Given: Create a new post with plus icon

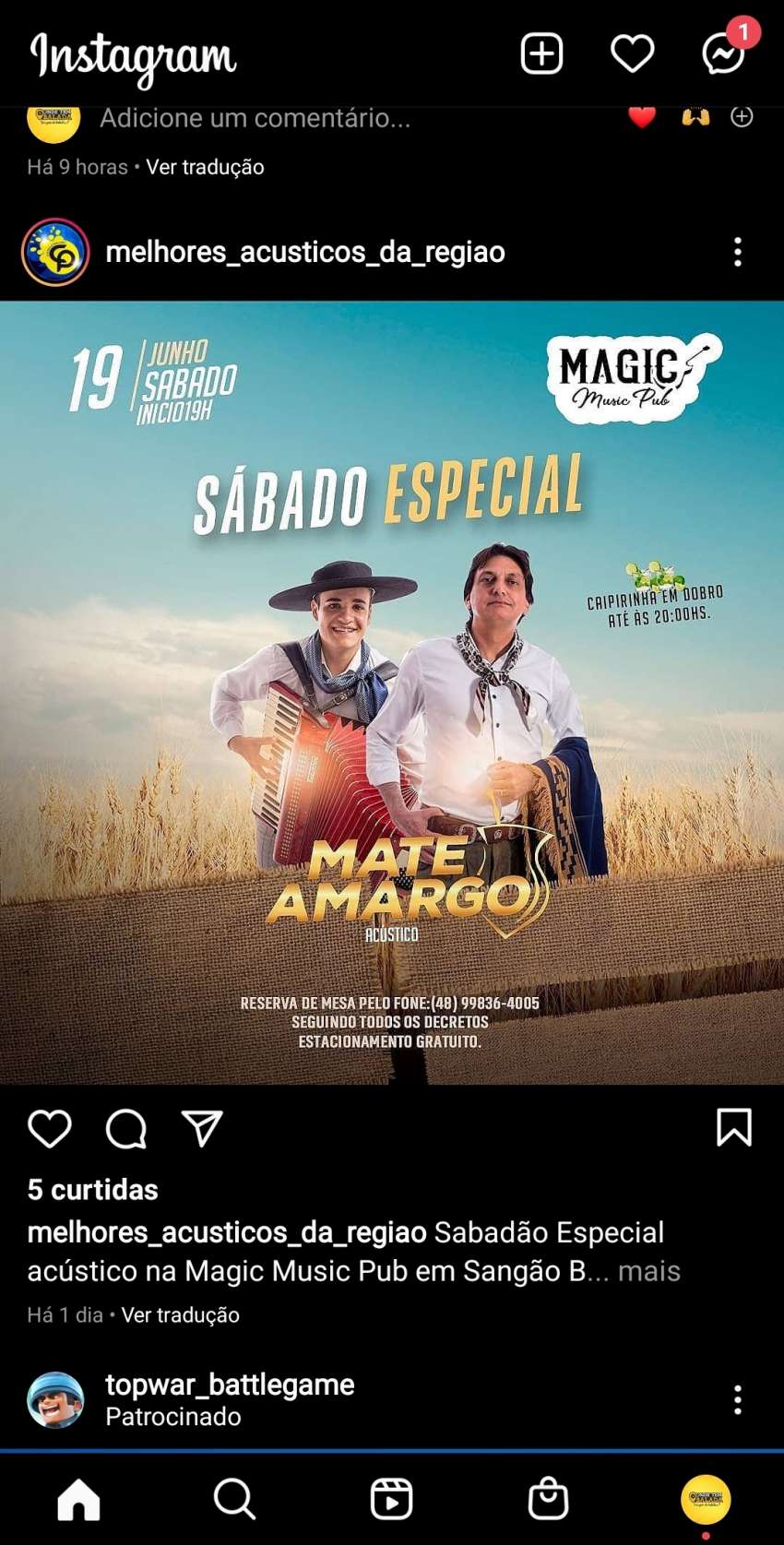Looking at the screenshot, I should pos(541,53).
